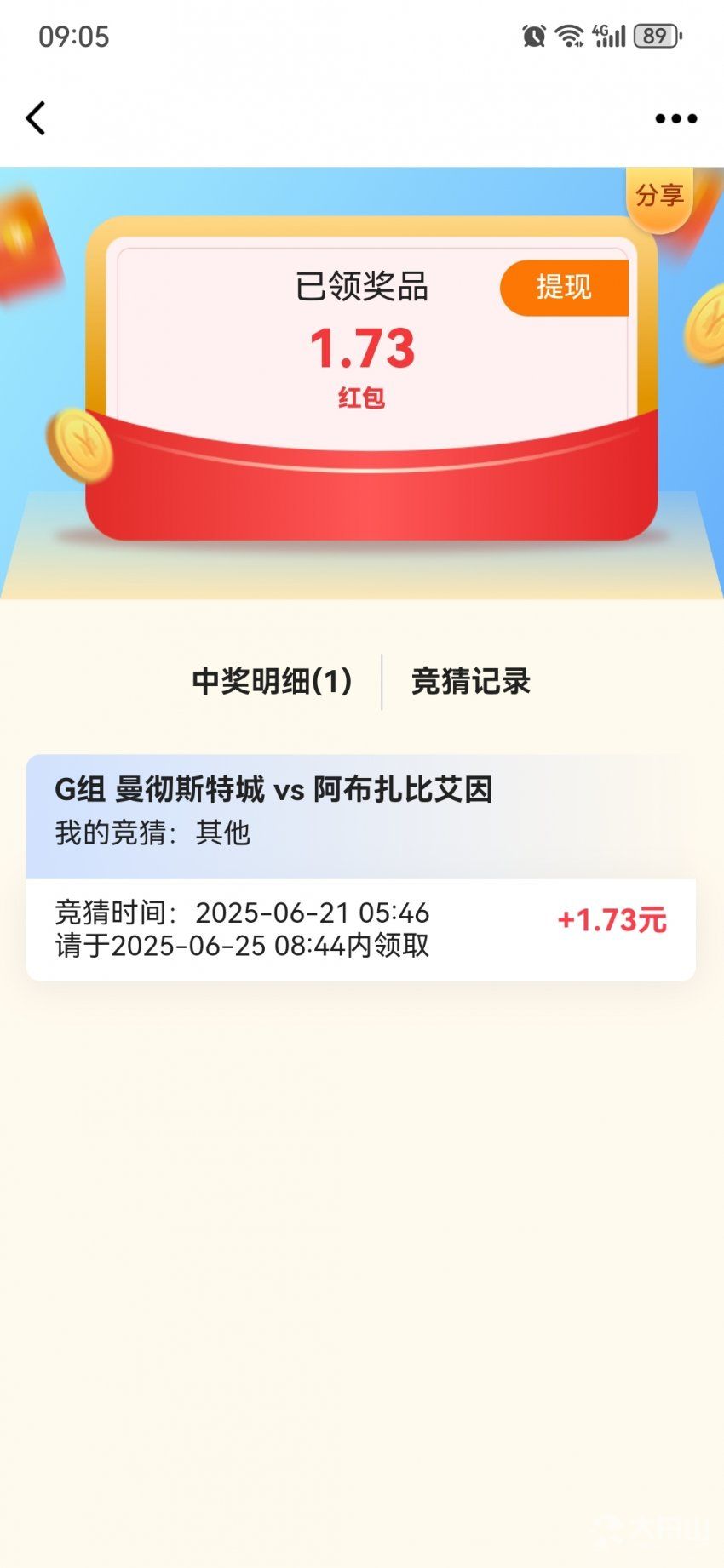
Task: Go back using the back arrow
Action: 36,118
